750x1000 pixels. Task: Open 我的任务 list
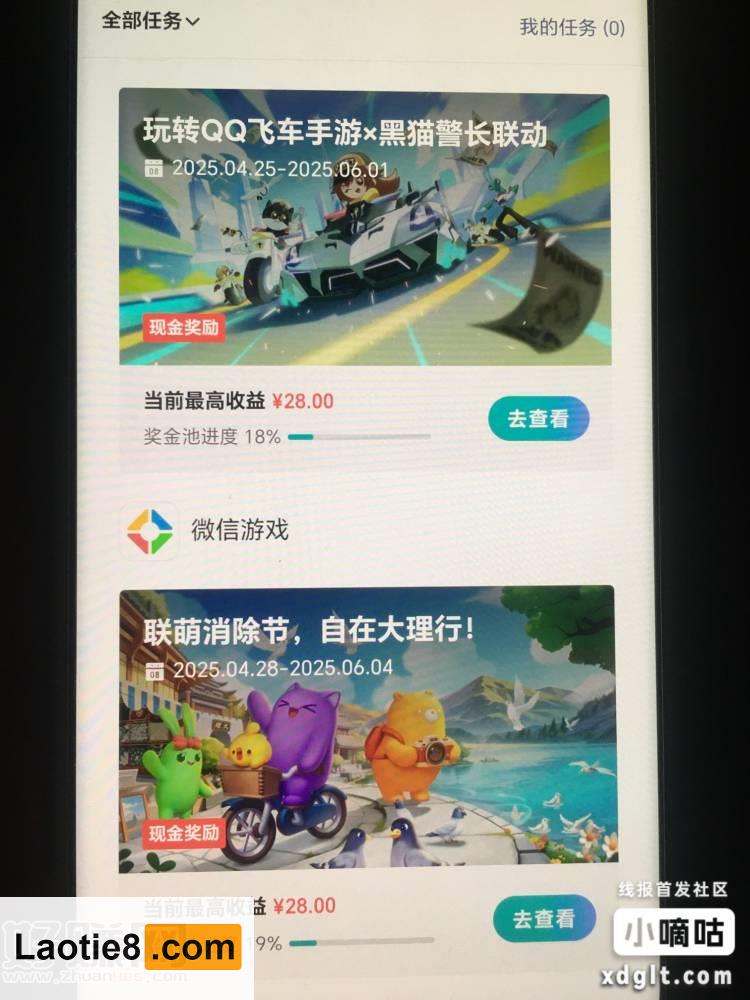point(571,27)
